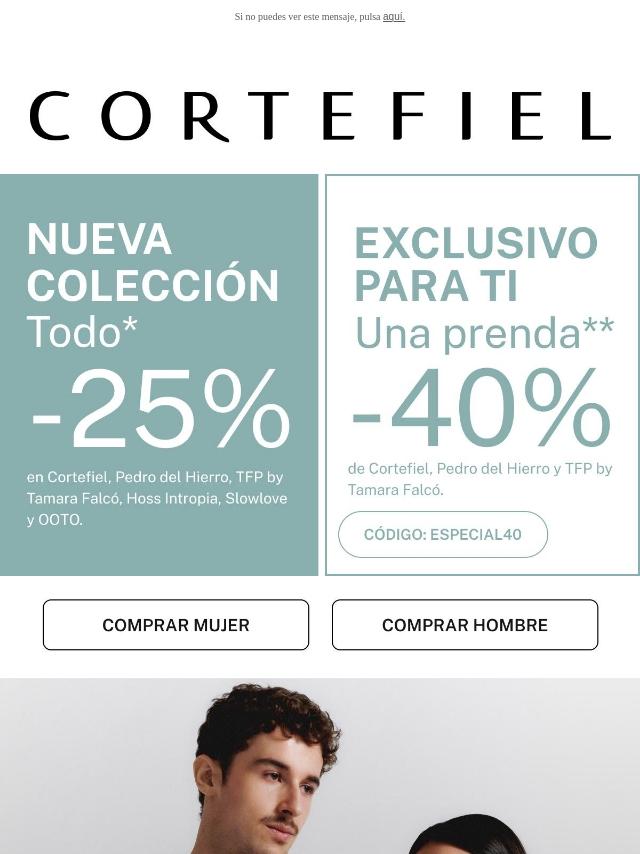Select the CÓDIGO: ESPECIAL40 pill
The height and width of the screenshot is (854, 640).
click(443, 535)
